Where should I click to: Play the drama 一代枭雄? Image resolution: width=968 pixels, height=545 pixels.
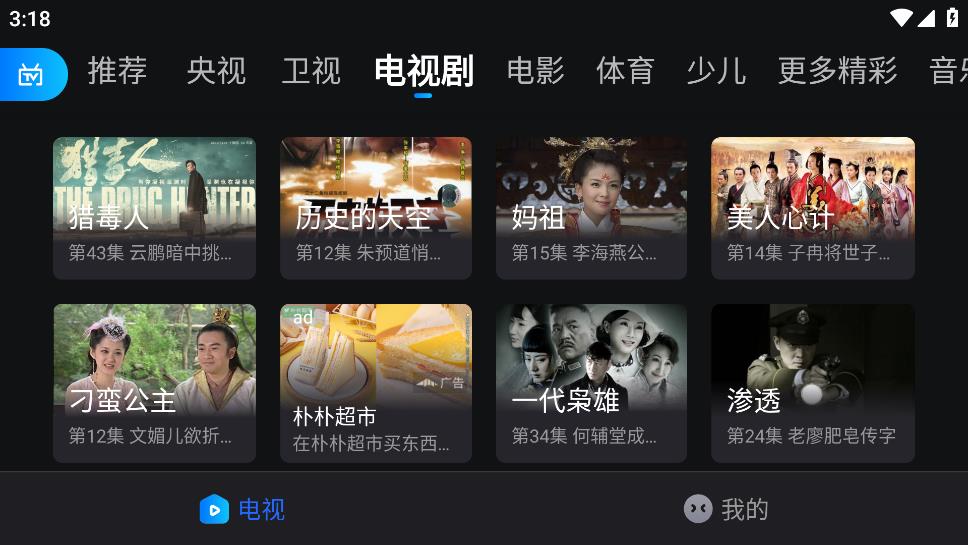point(591,383)
